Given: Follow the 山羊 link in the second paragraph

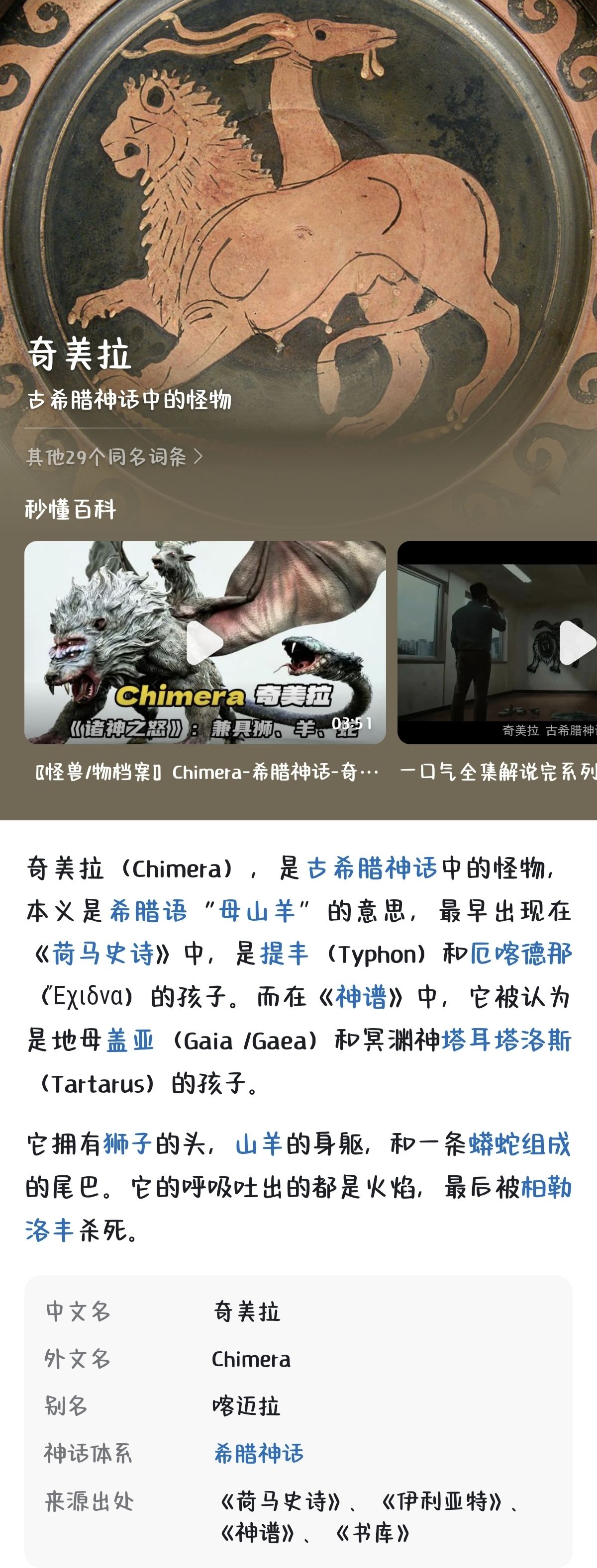Looking at the screenshot, I should tap(259, 1144).
